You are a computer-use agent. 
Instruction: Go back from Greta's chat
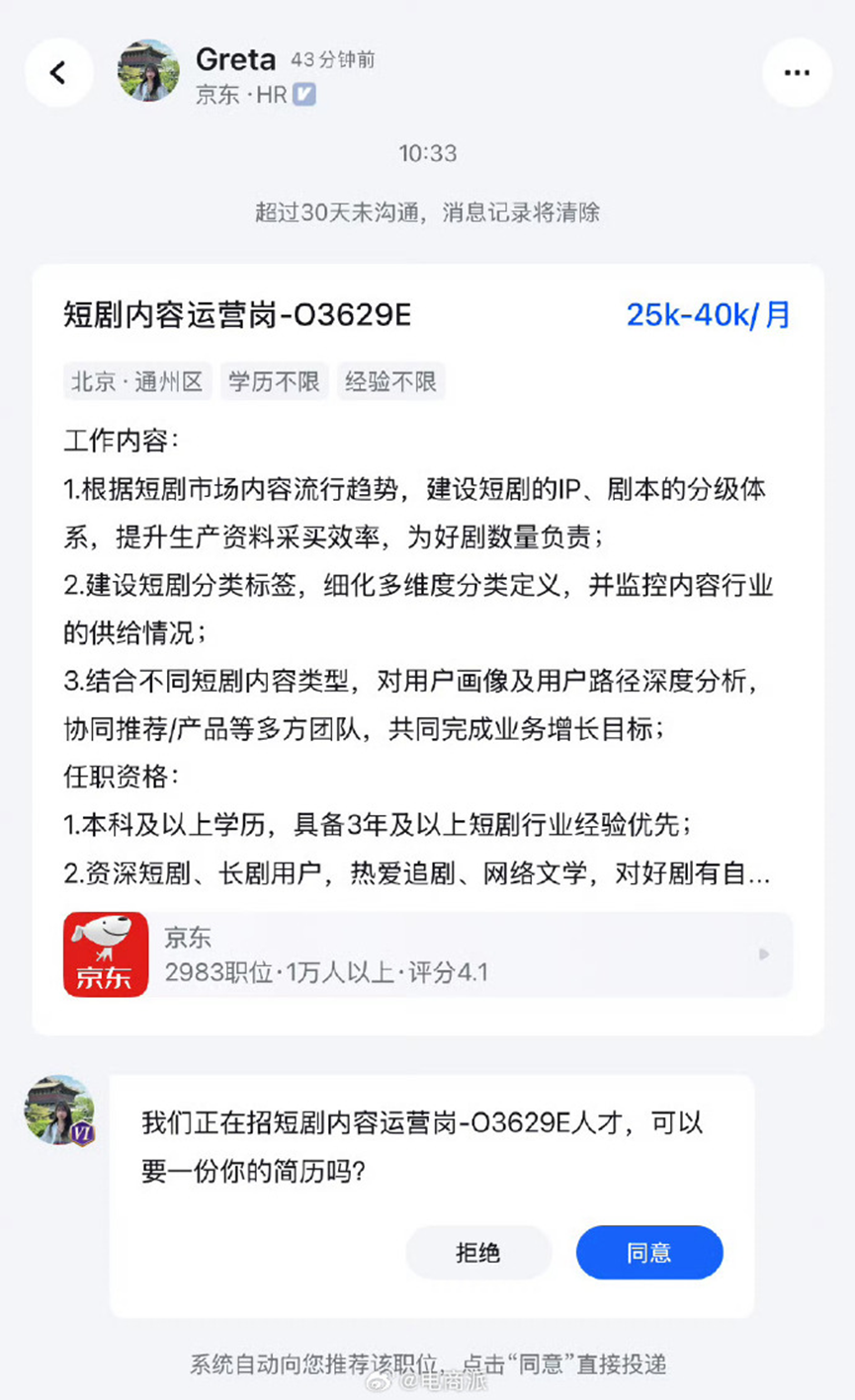pyautogui.click(x=58, y=73)
